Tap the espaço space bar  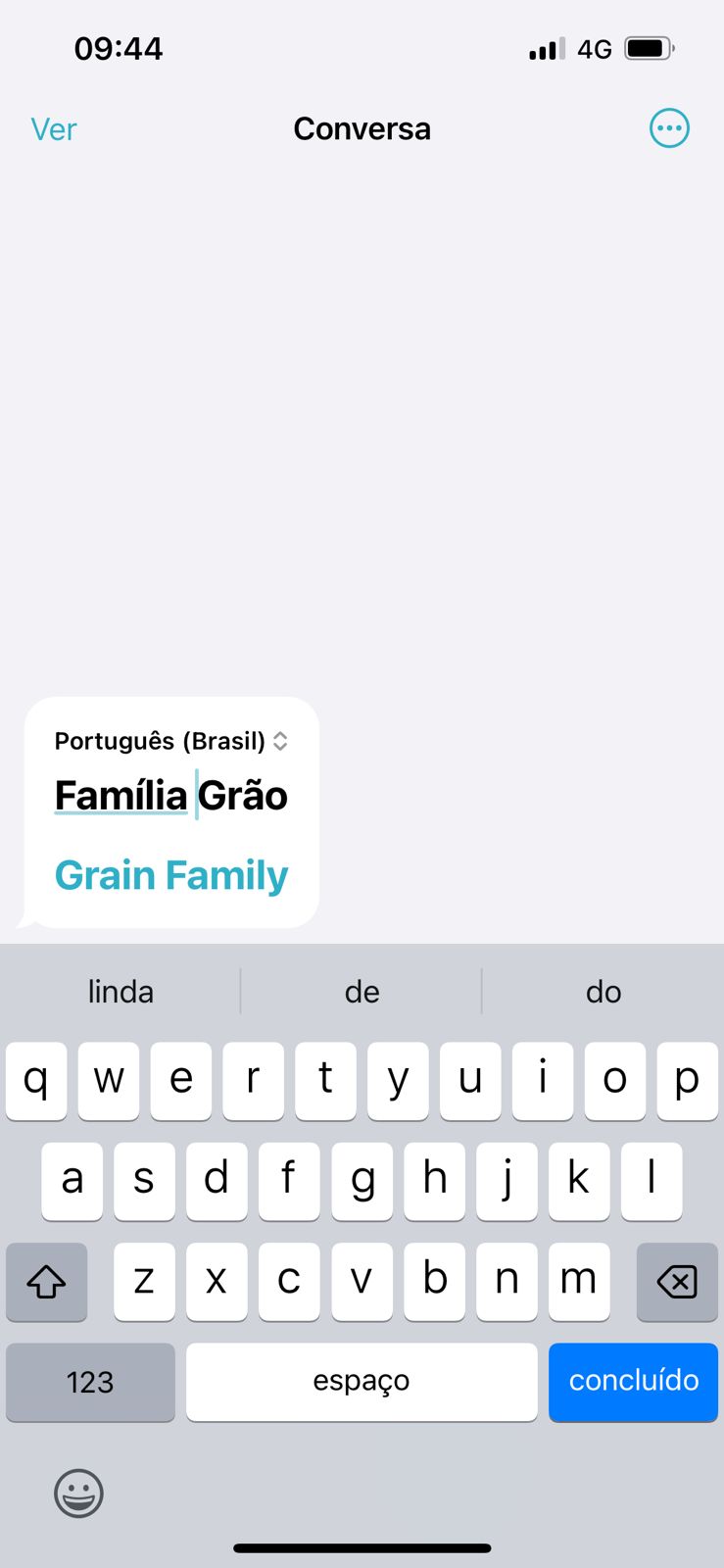point(362,1381)
